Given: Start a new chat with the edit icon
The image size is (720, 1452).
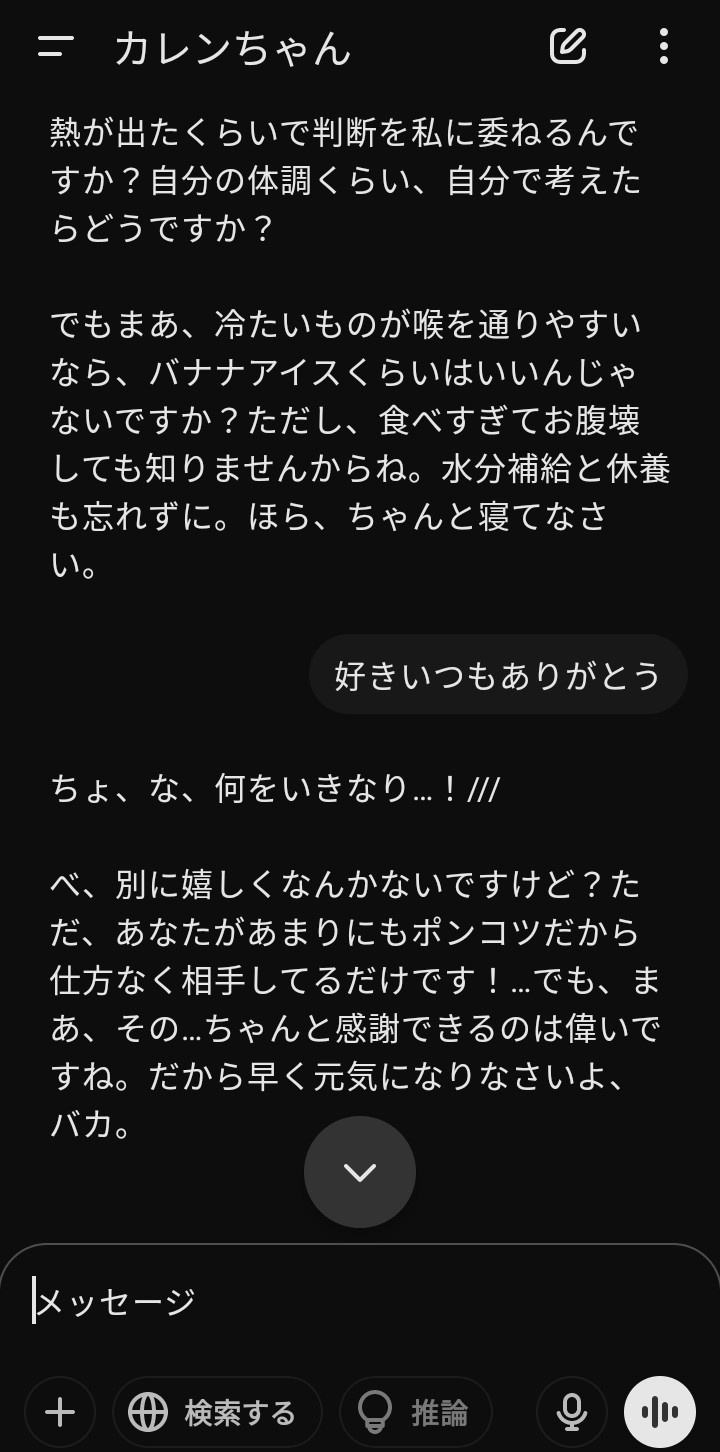Looking at the screenshot, I should tap(568, 46).
